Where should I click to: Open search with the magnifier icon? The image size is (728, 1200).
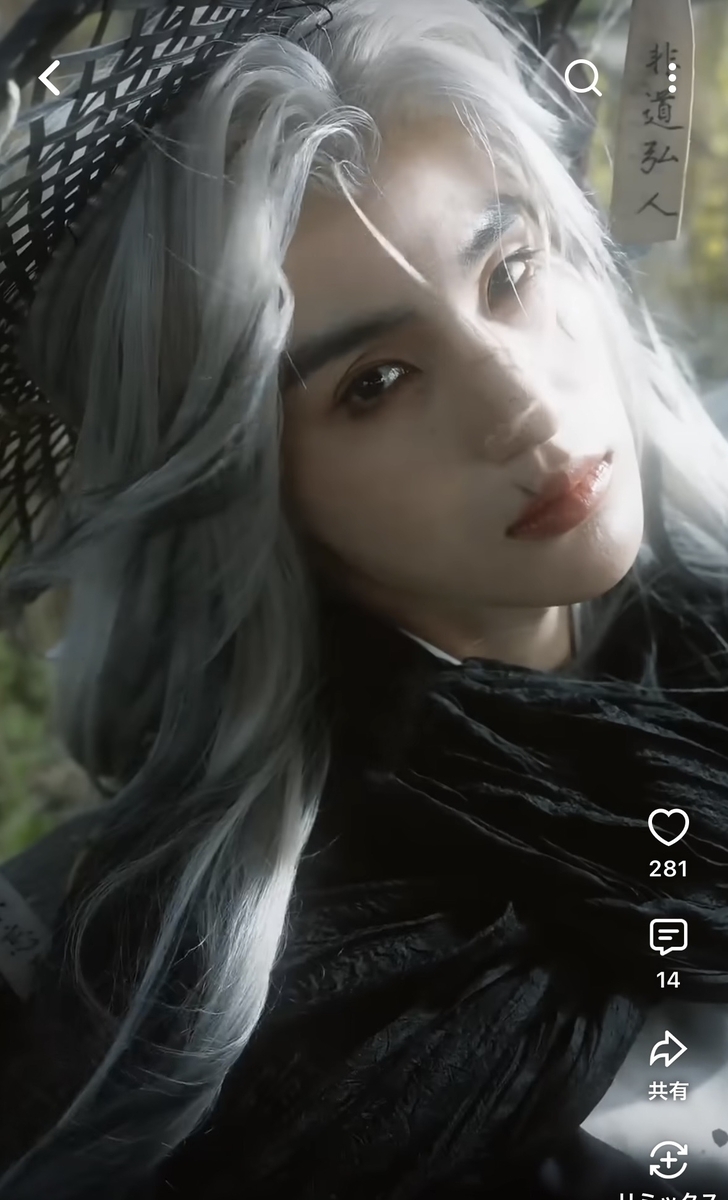pos(583,78)
